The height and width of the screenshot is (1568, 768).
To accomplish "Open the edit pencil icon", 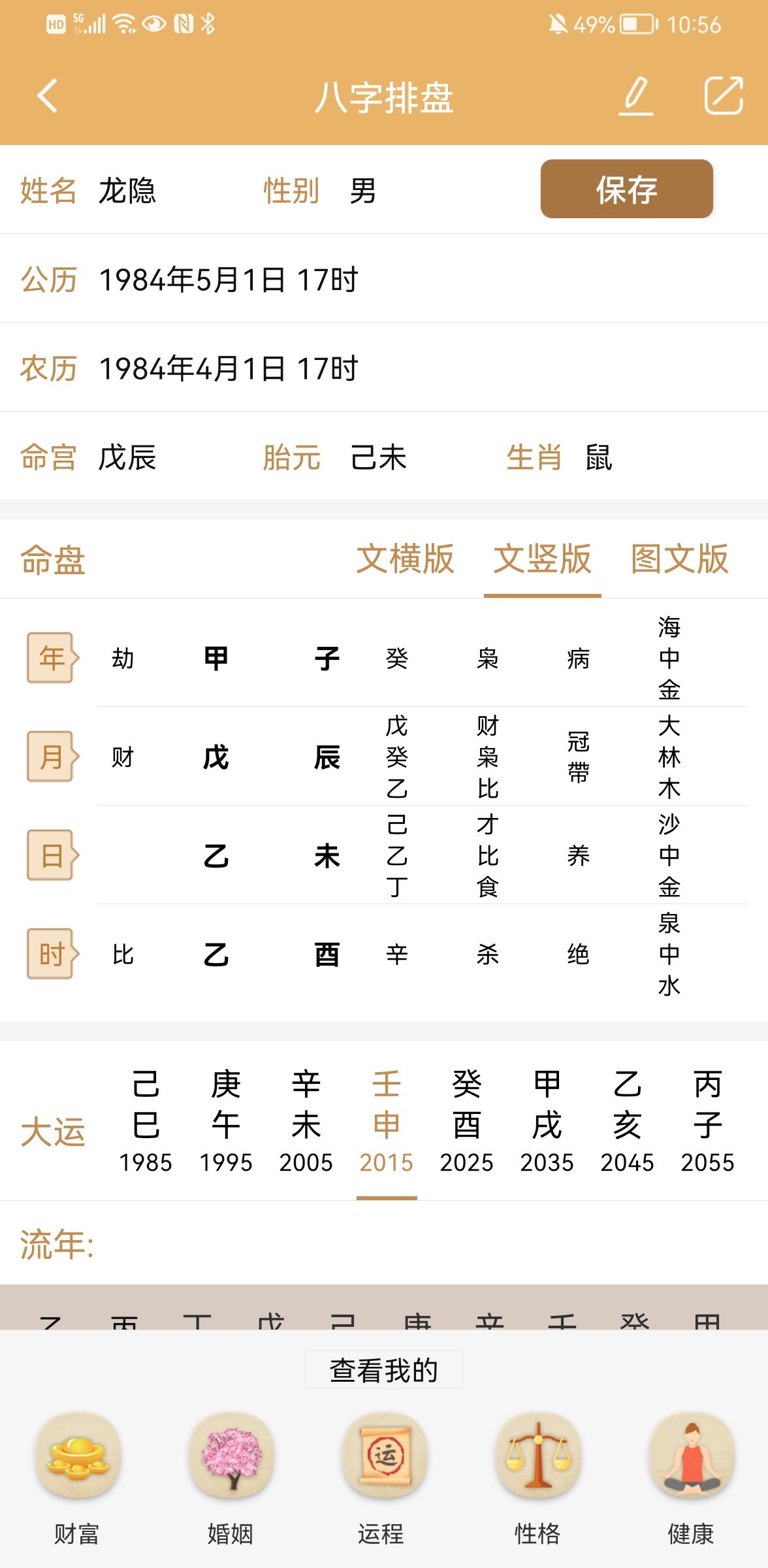I will [x=636, y=97].
